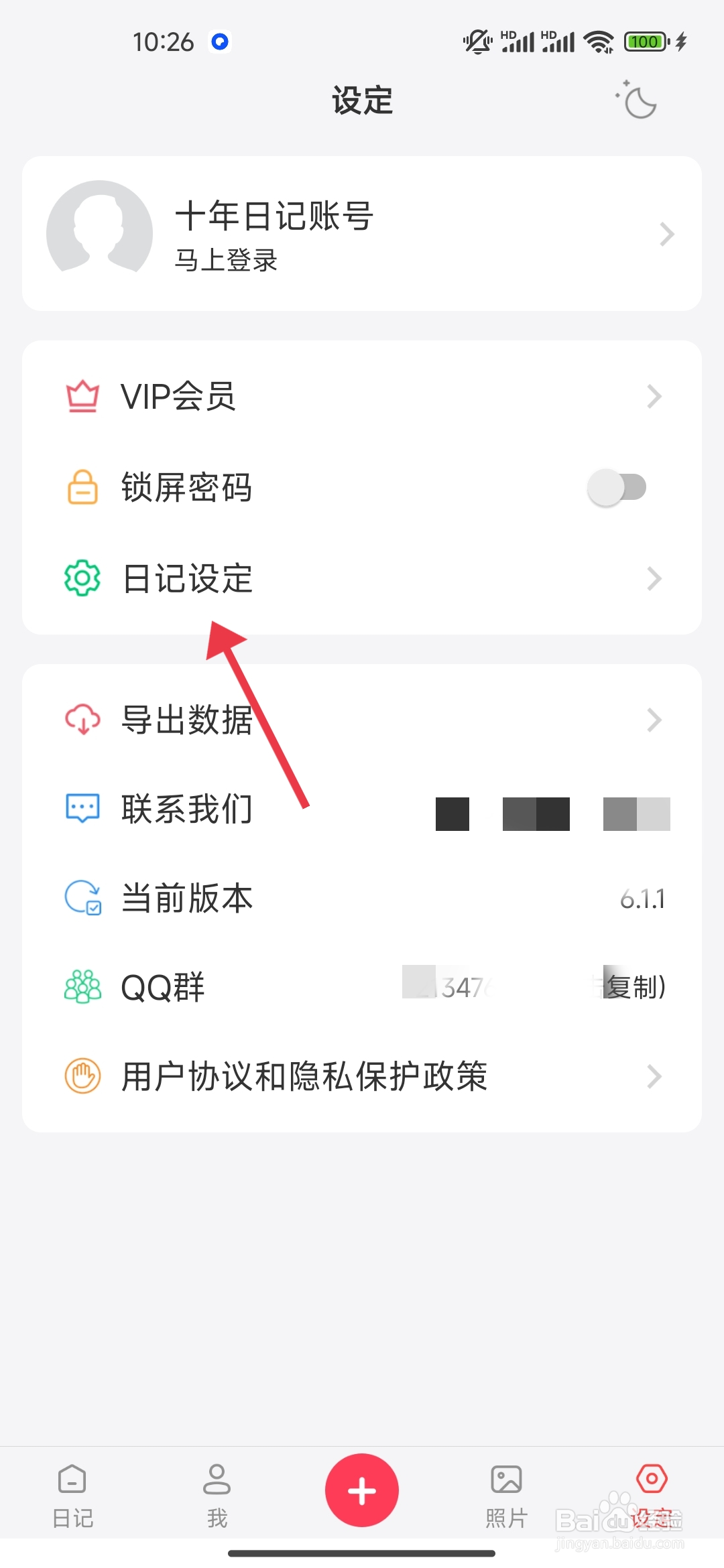Open 我 profile icon in bottom bar
The height and width of the screenshot is (1568, 724).
(217, 1494)
